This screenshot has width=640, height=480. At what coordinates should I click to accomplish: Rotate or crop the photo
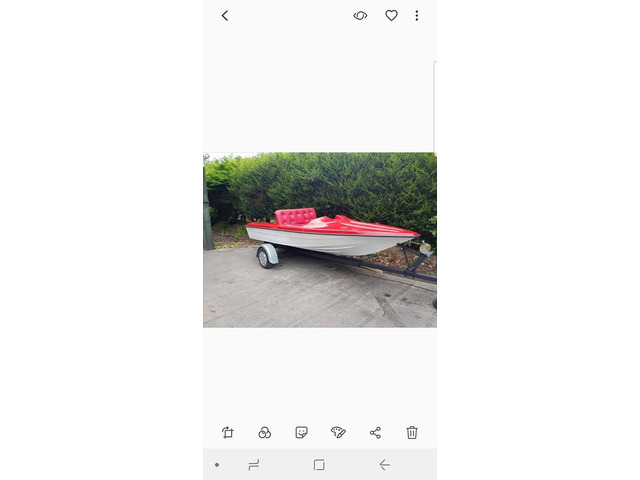(228, 432)
